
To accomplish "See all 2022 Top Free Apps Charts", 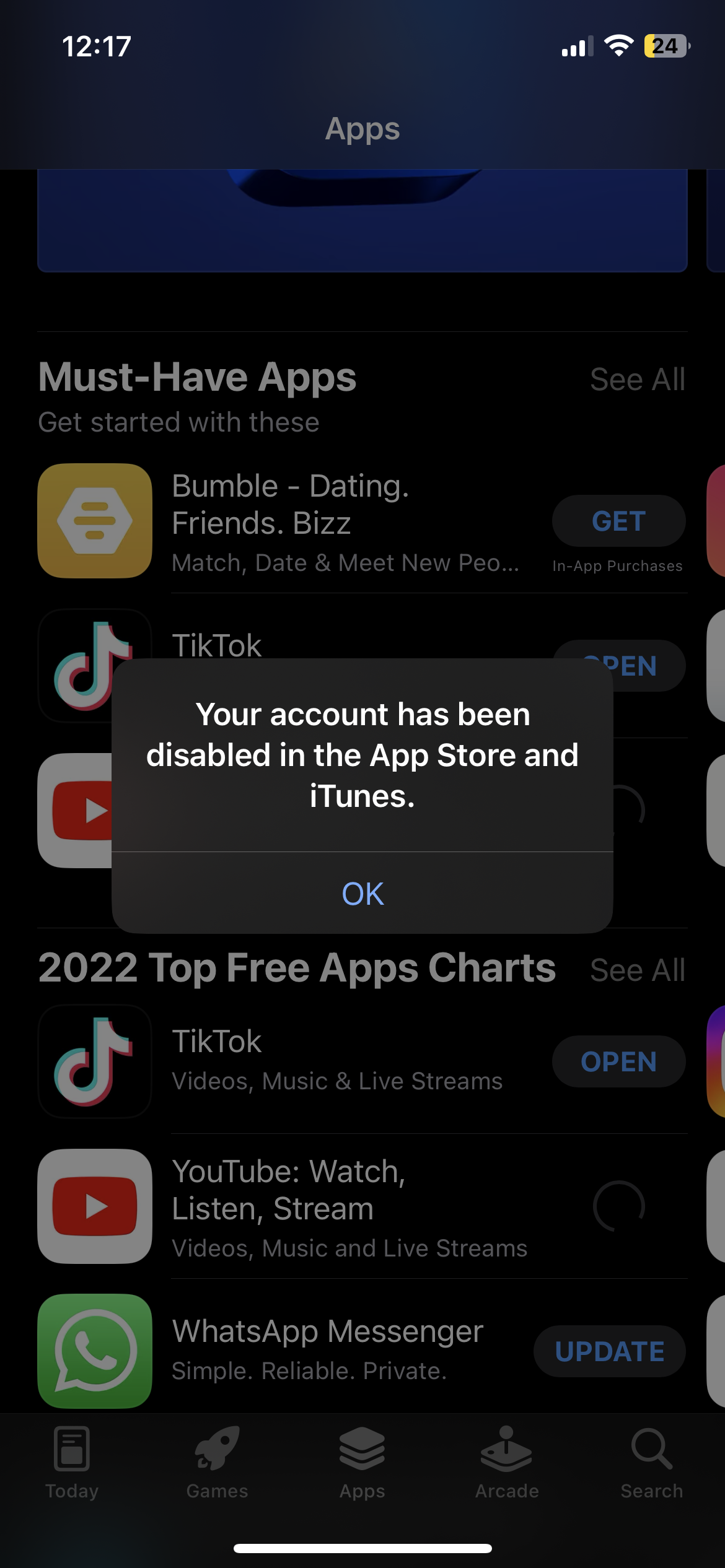I will coord(637,970).
